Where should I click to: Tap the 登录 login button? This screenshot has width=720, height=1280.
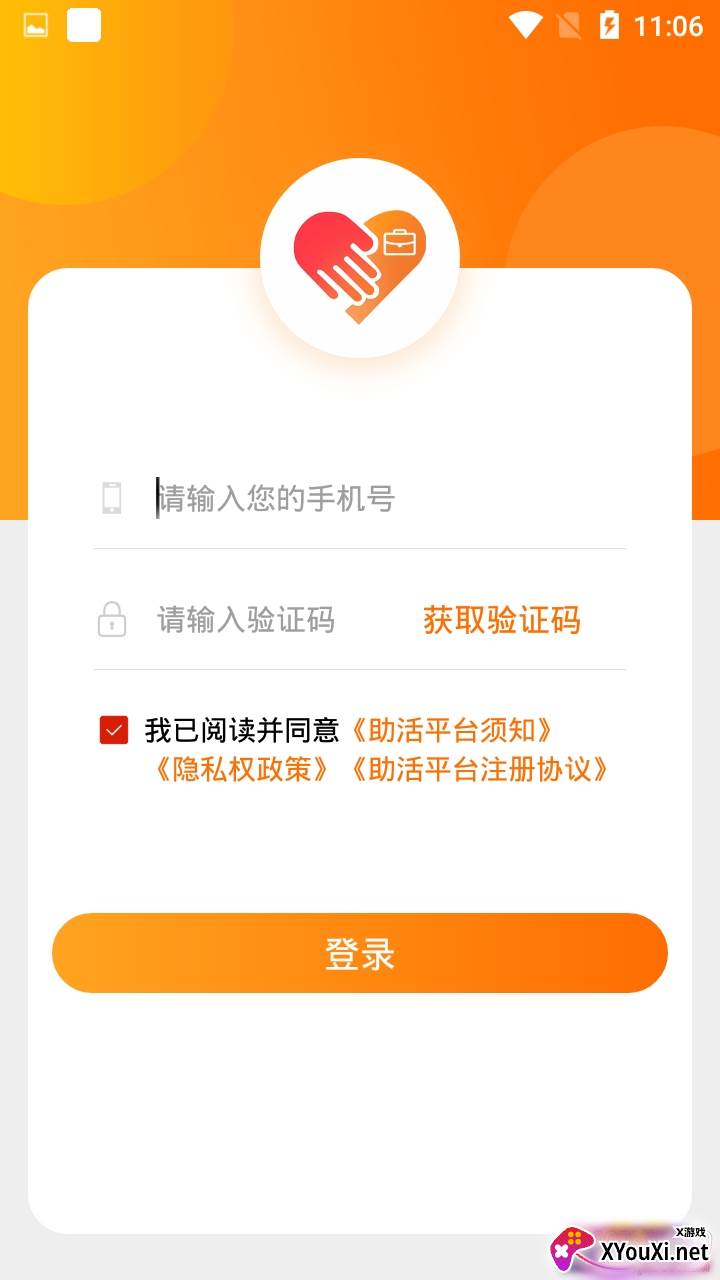pos(360,953)
